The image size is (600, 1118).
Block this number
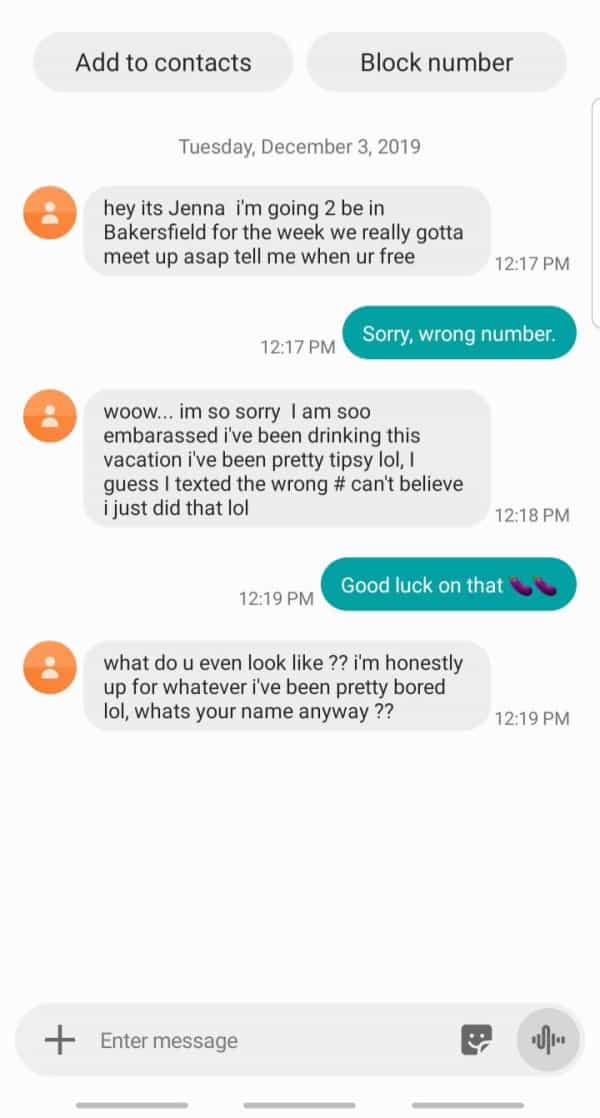pyautogui.click(x=436, y=62)
